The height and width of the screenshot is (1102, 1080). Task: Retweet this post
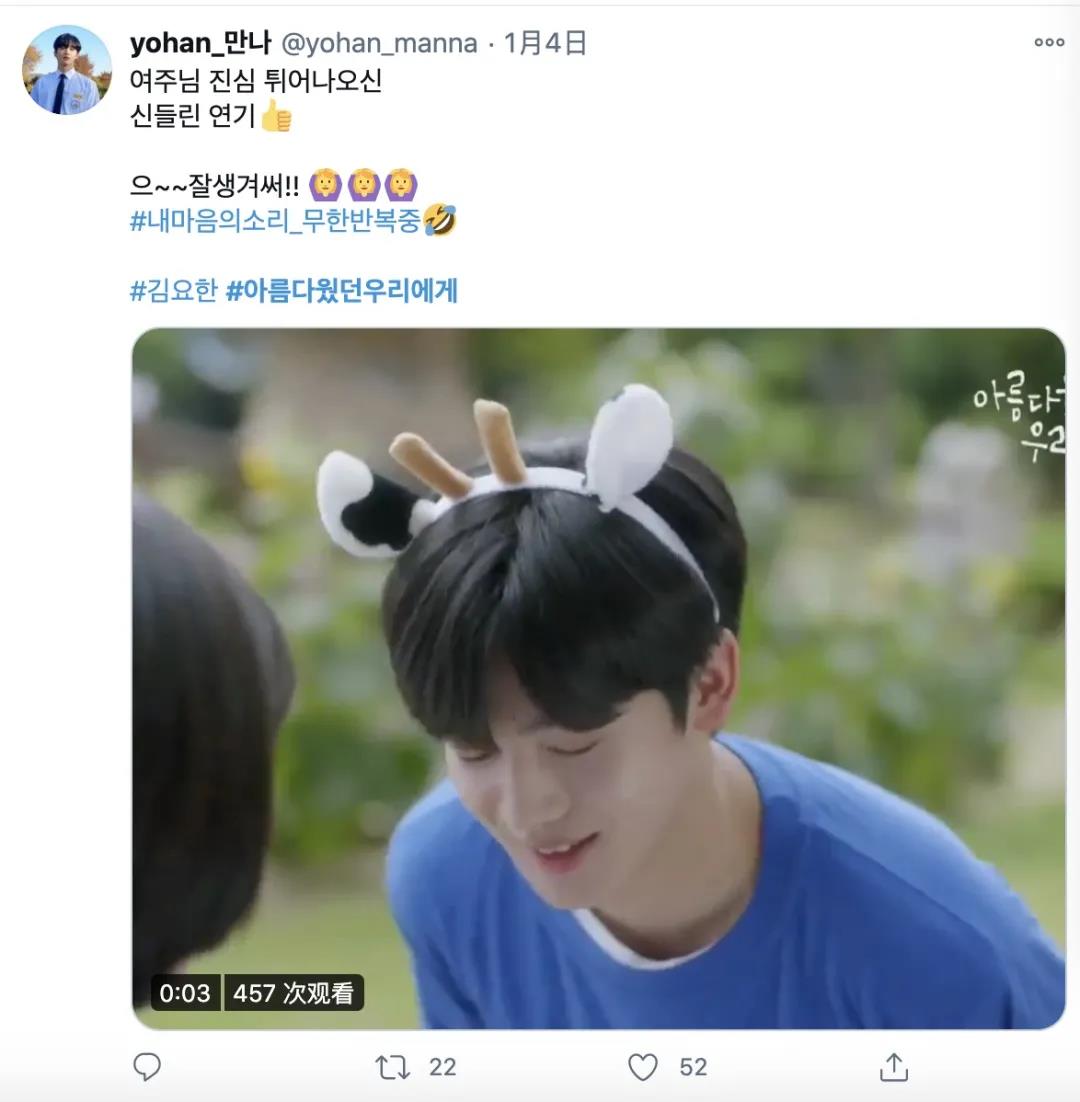(x=393, y=1066)
